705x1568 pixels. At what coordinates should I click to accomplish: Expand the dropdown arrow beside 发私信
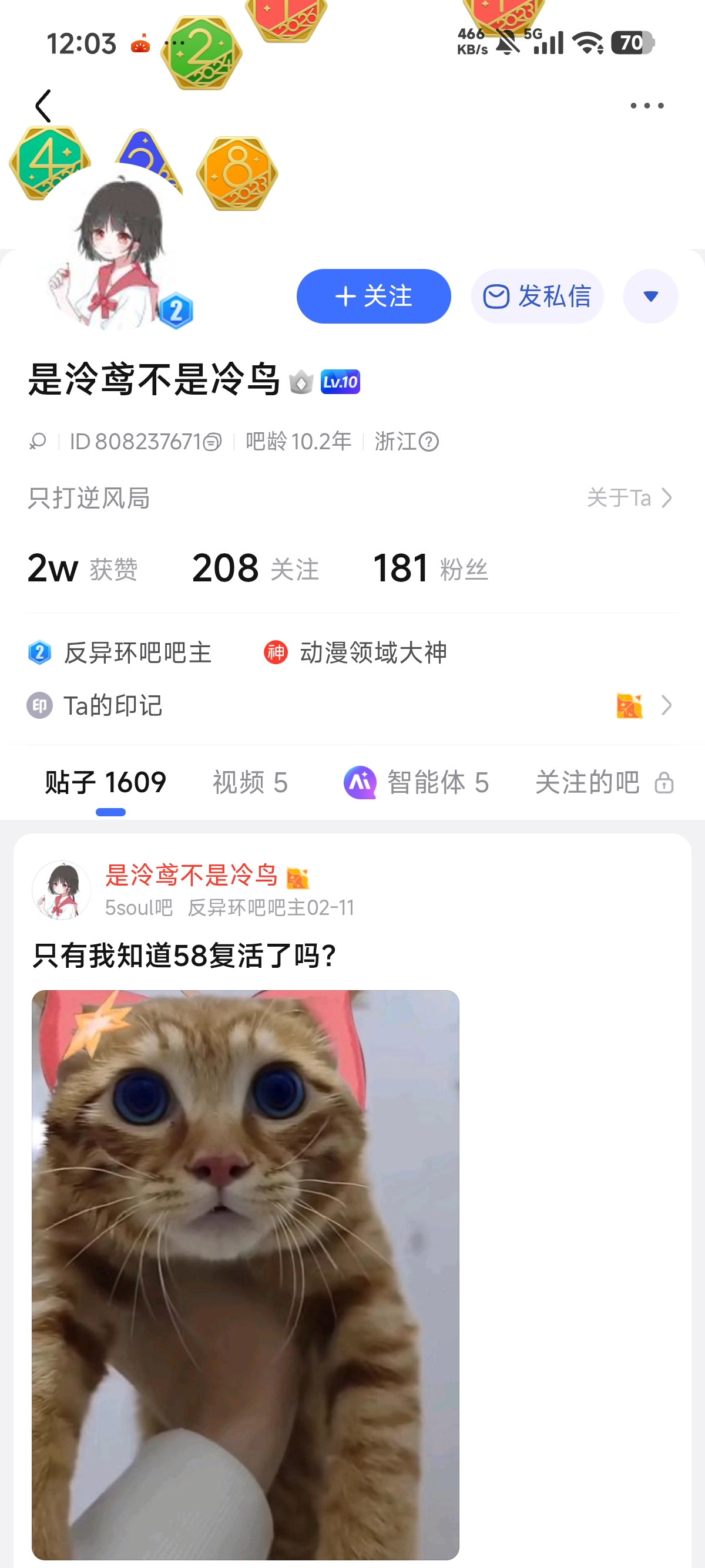[650, 297]
